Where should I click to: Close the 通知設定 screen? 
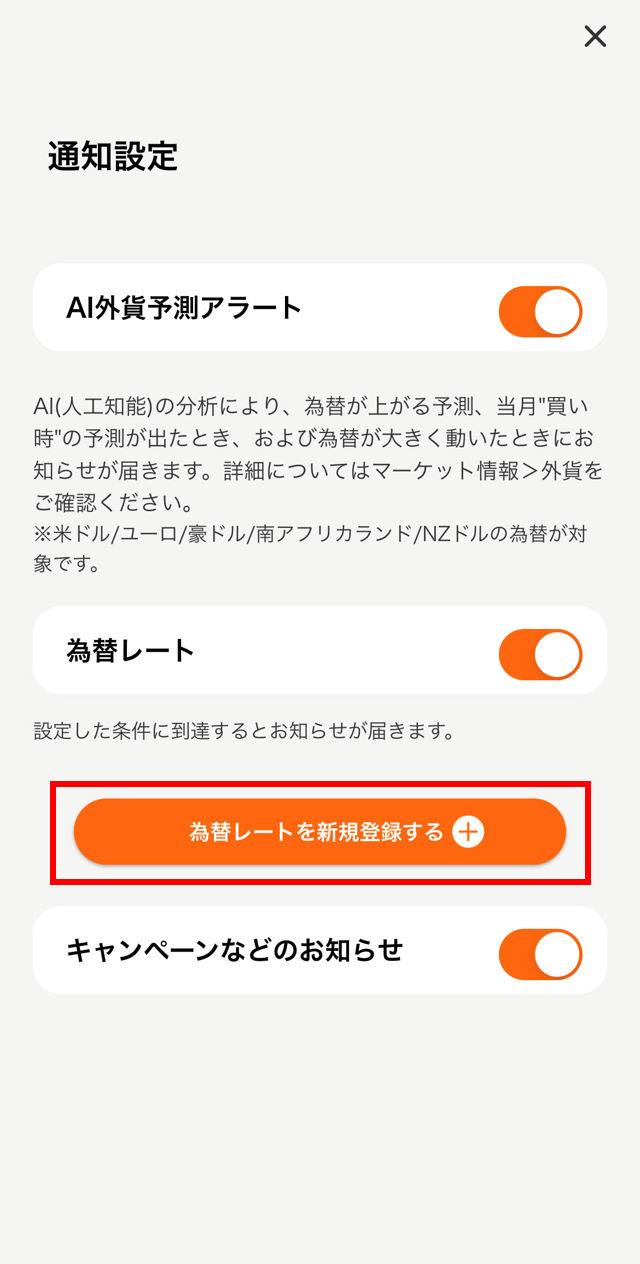(x=595, y=37)
